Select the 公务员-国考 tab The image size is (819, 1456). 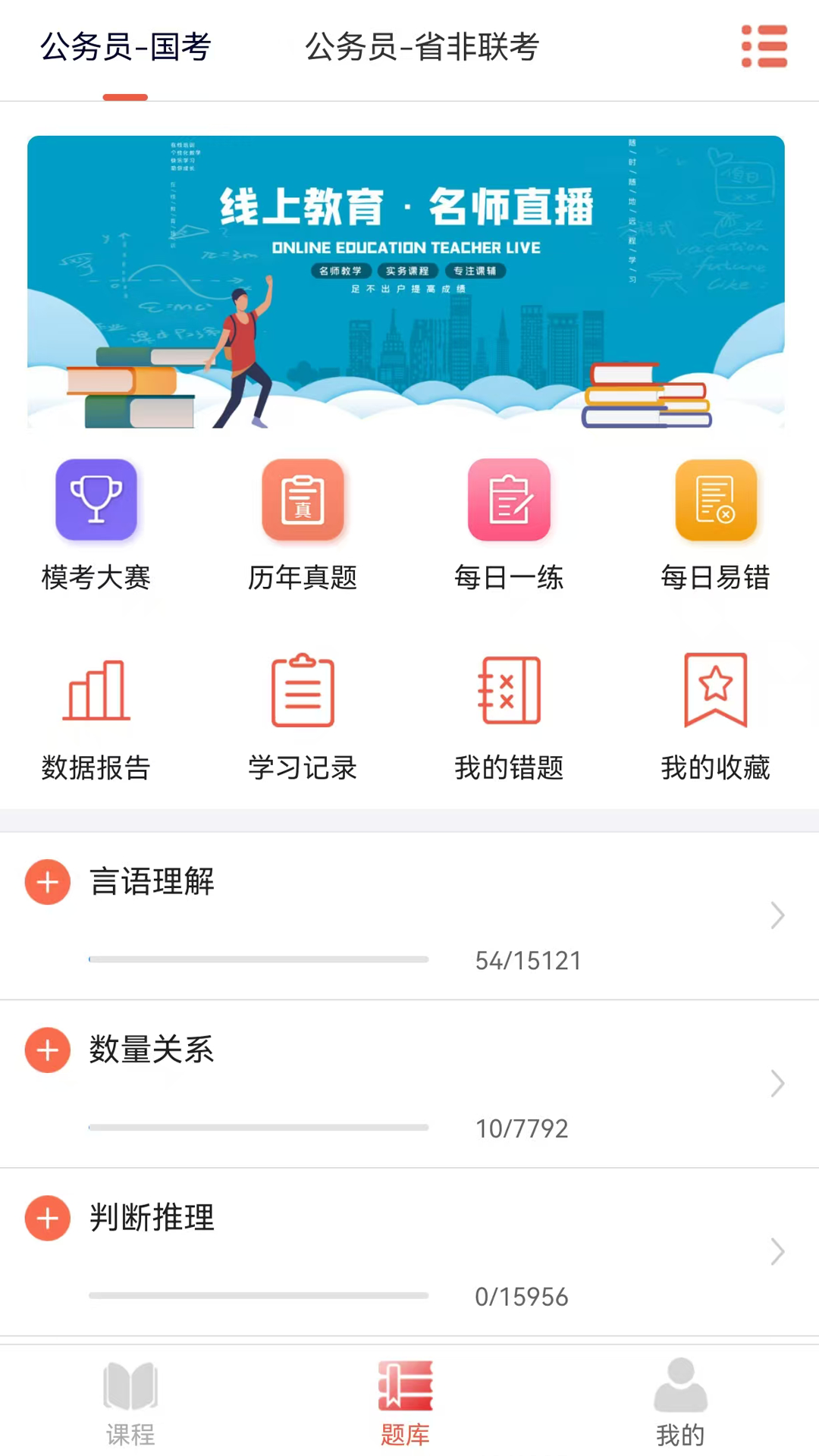coord(127,47)
